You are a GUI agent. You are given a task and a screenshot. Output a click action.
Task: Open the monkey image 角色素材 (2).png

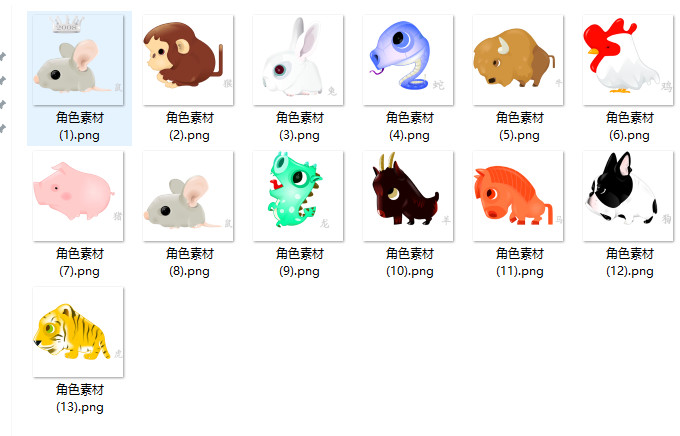click(x=189, y=60)
